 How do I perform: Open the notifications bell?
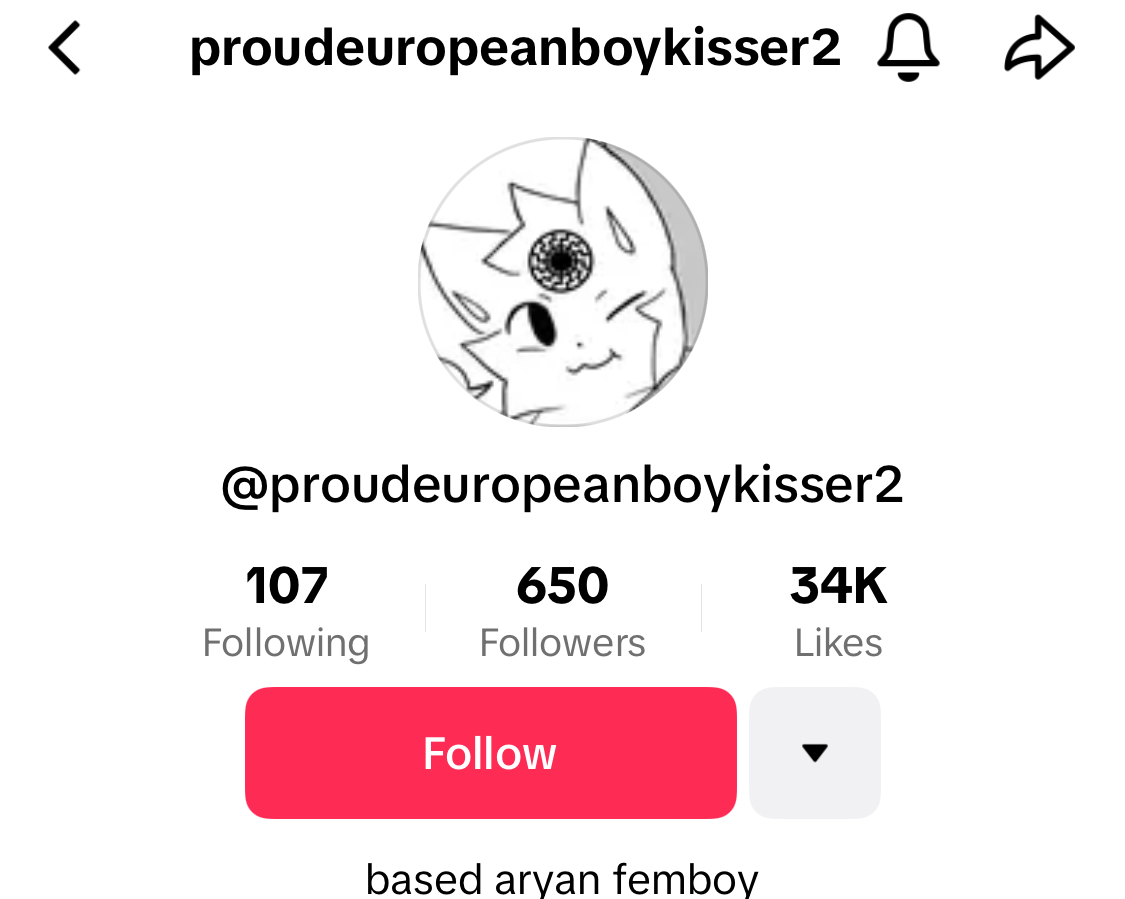pos(908,49)
